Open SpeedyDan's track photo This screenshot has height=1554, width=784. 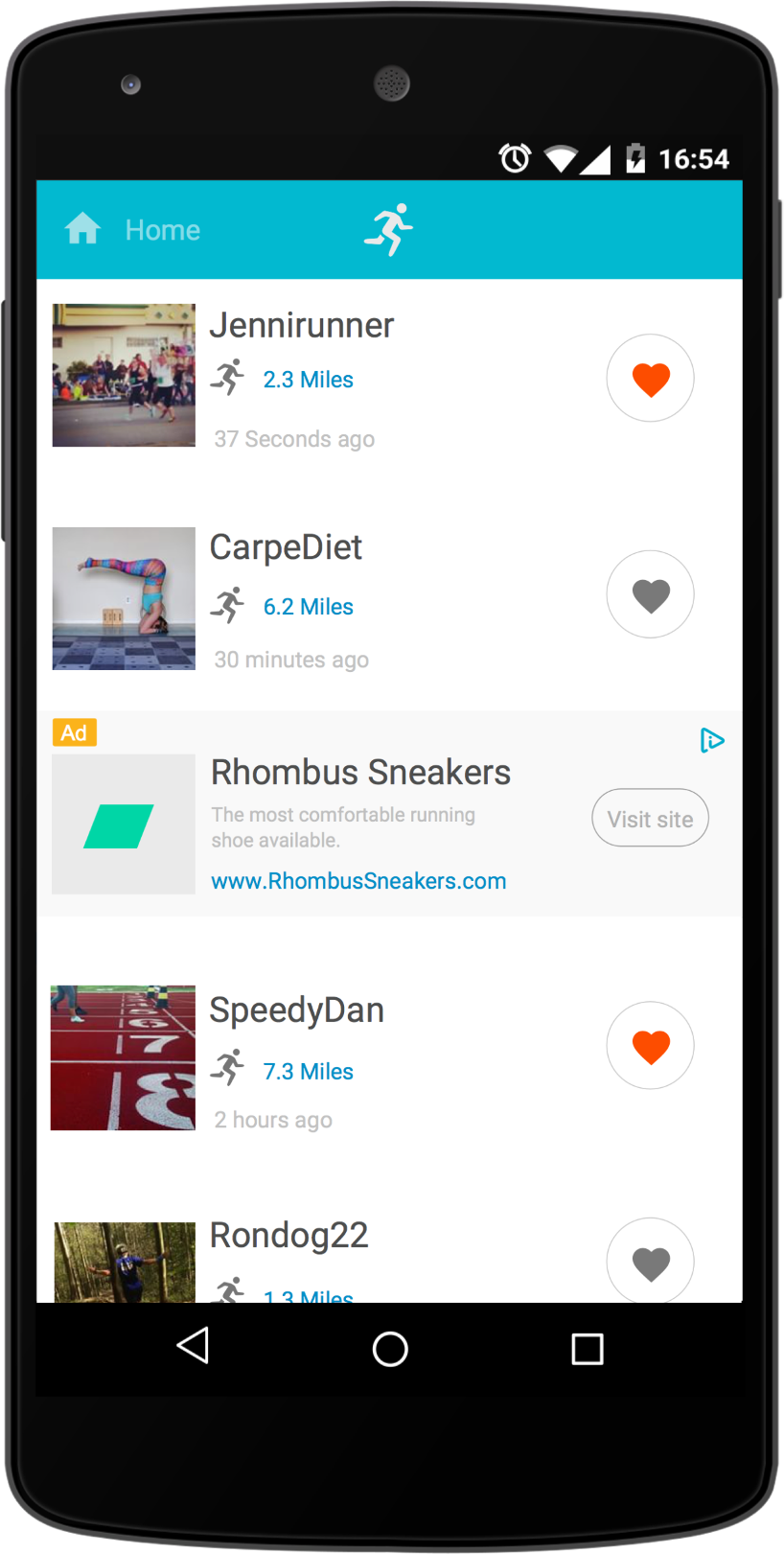coord(123,1057)
